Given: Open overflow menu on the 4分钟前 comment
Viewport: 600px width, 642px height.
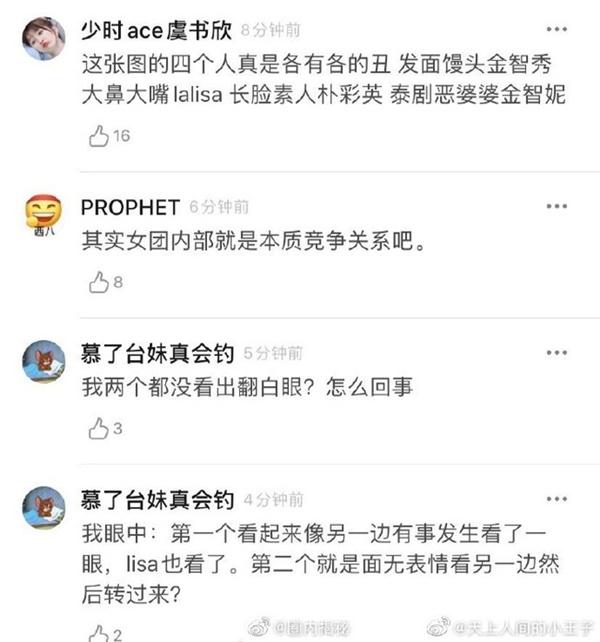Looking at the screenshot, I should 556,500.
